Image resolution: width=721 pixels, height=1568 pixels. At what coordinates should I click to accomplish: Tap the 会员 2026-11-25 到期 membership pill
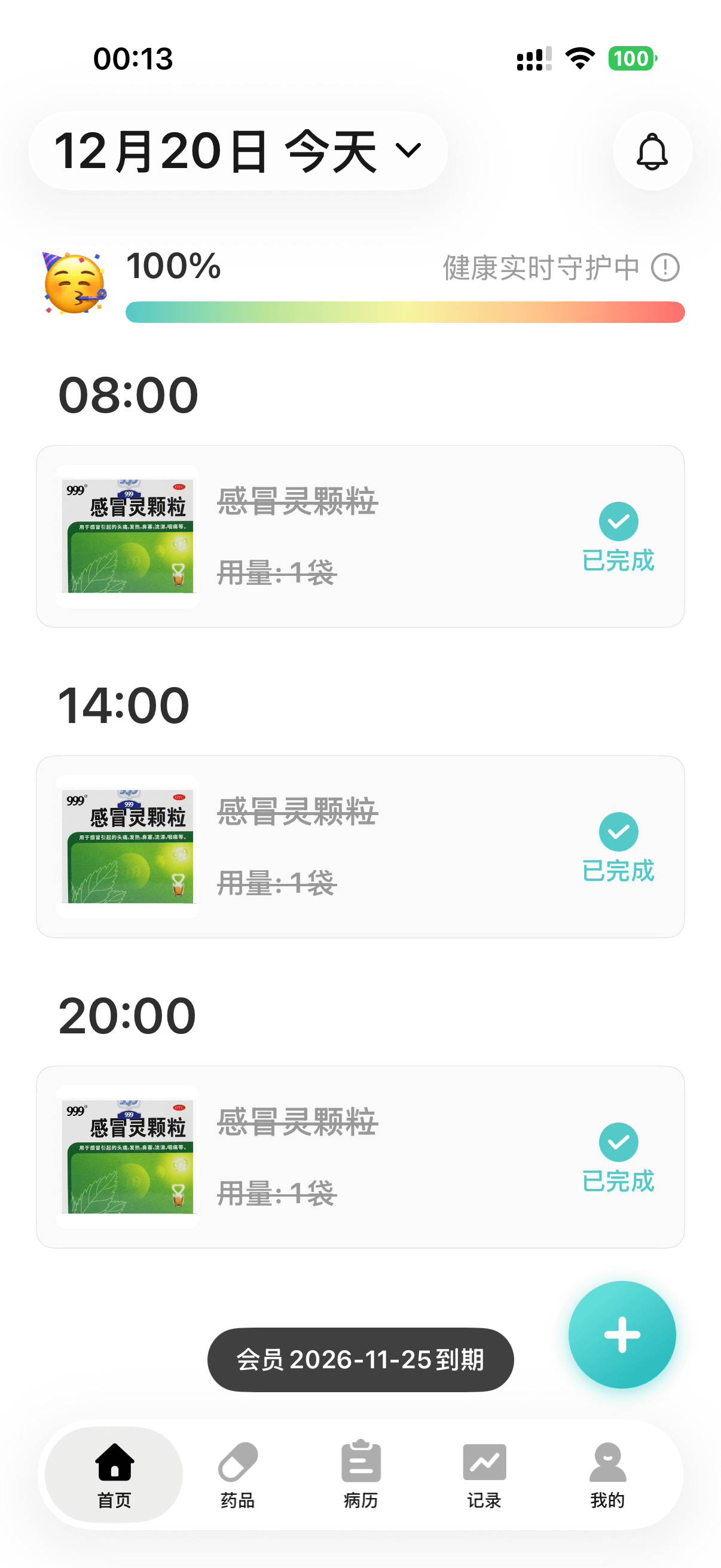(x=360, y=1360)
